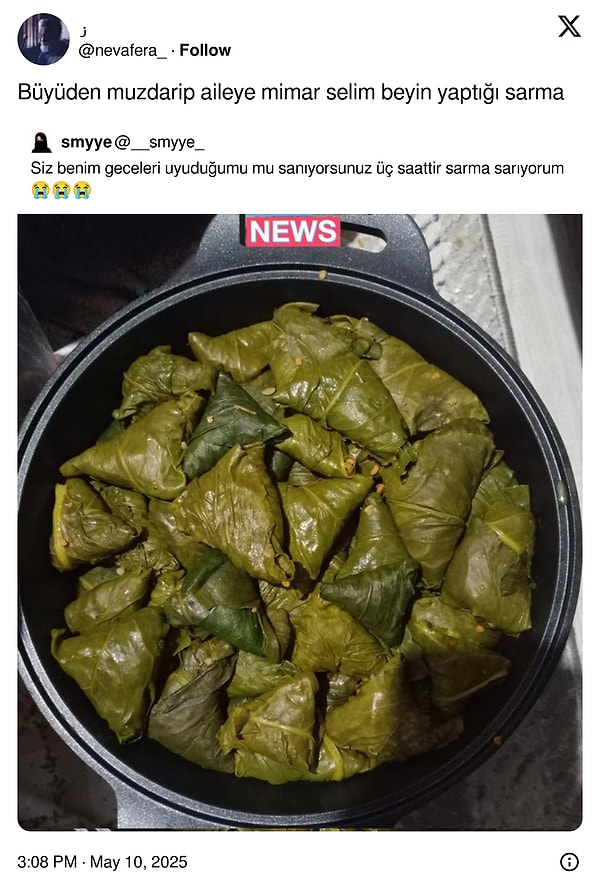Image resolution: width=600 pixels, height=892 pixels.
Task: Open the X logo link
Action: (569, 27)
